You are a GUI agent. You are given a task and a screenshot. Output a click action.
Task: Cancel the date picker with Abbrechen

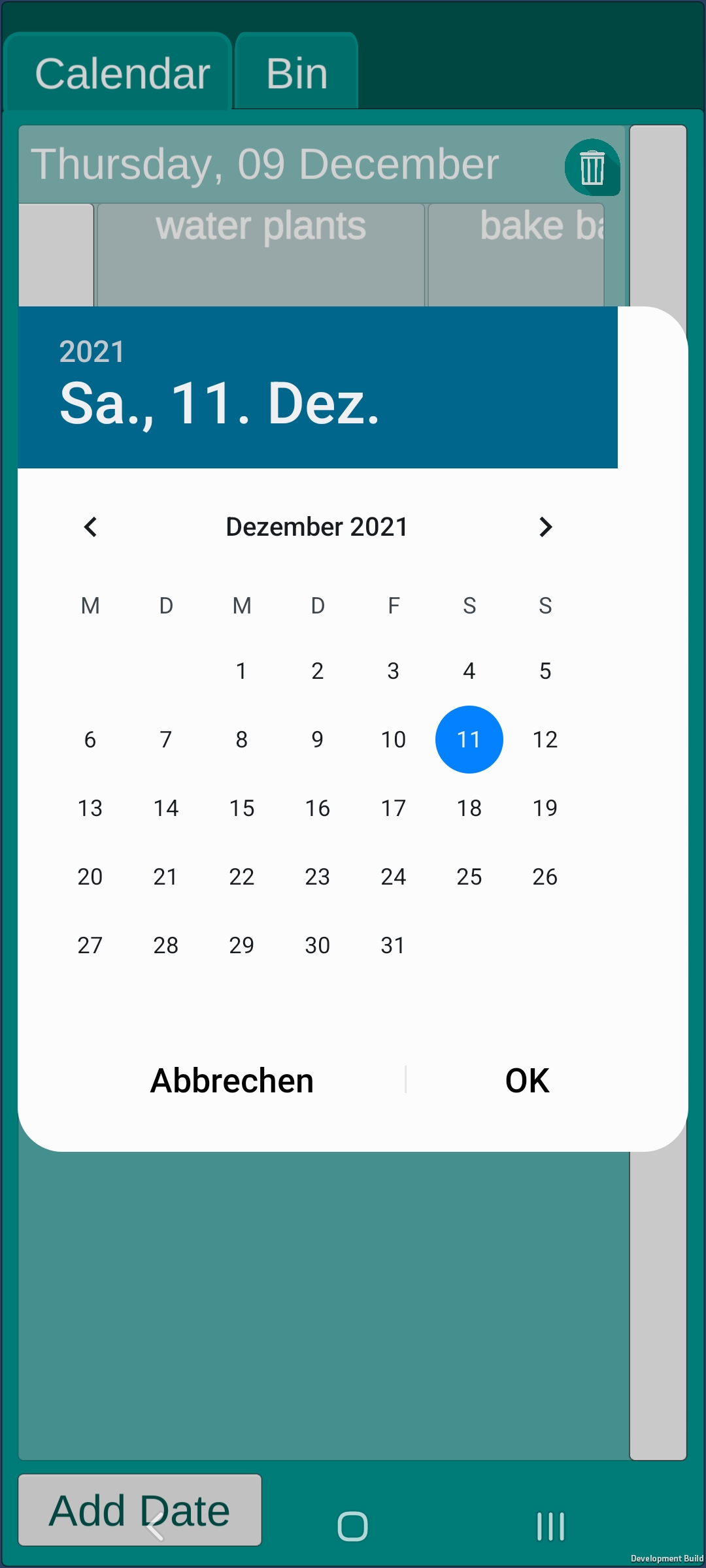(x=232, y=1081)
